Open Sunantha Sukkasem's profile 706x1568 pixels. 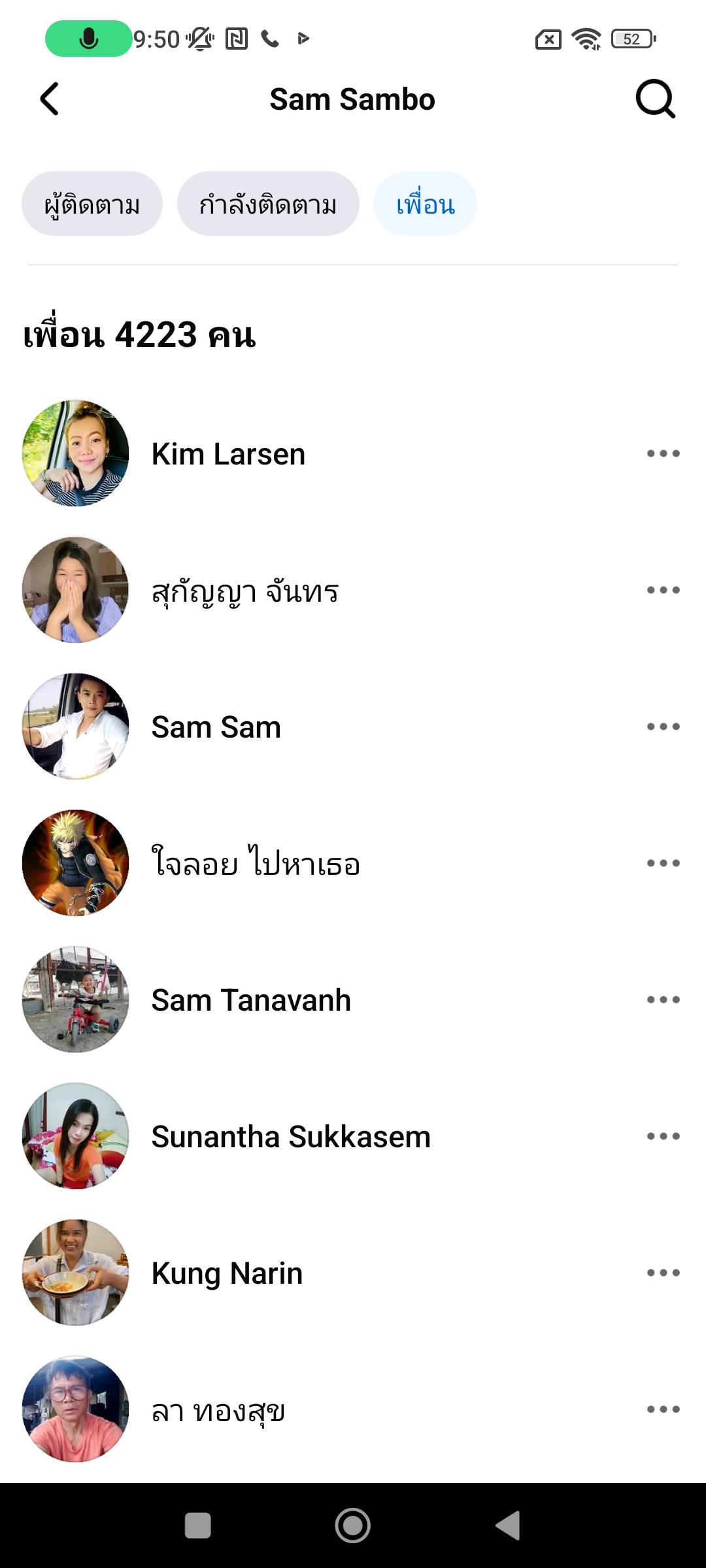click(291, 1137)
